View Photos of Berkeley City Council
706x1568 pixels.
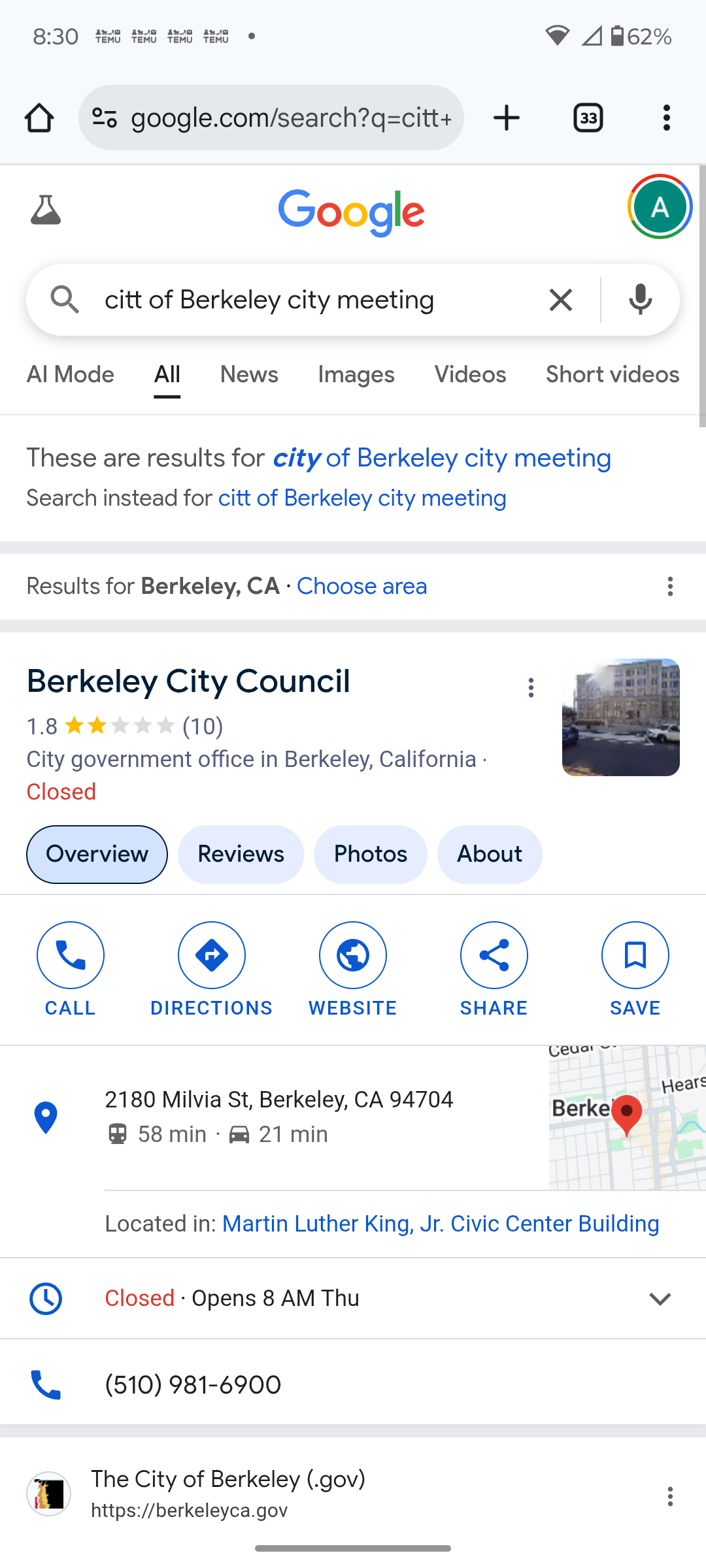(x=370, y=854)
